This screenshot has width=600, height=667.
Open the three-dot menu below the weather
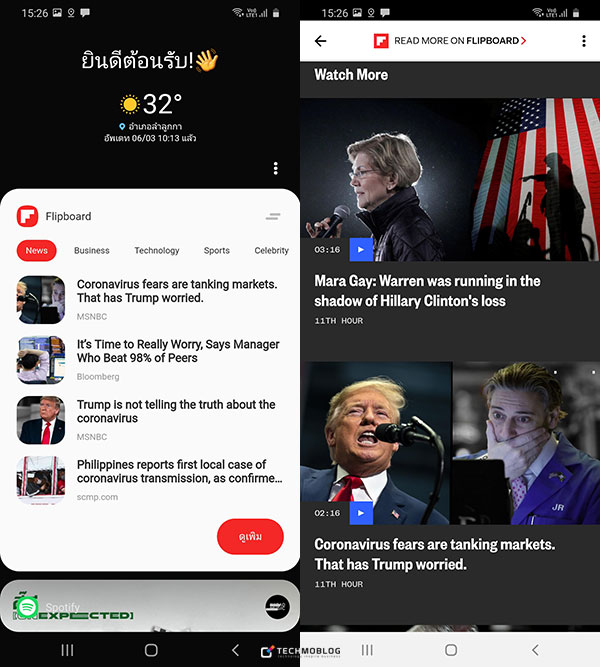click(x=275, y=168)
